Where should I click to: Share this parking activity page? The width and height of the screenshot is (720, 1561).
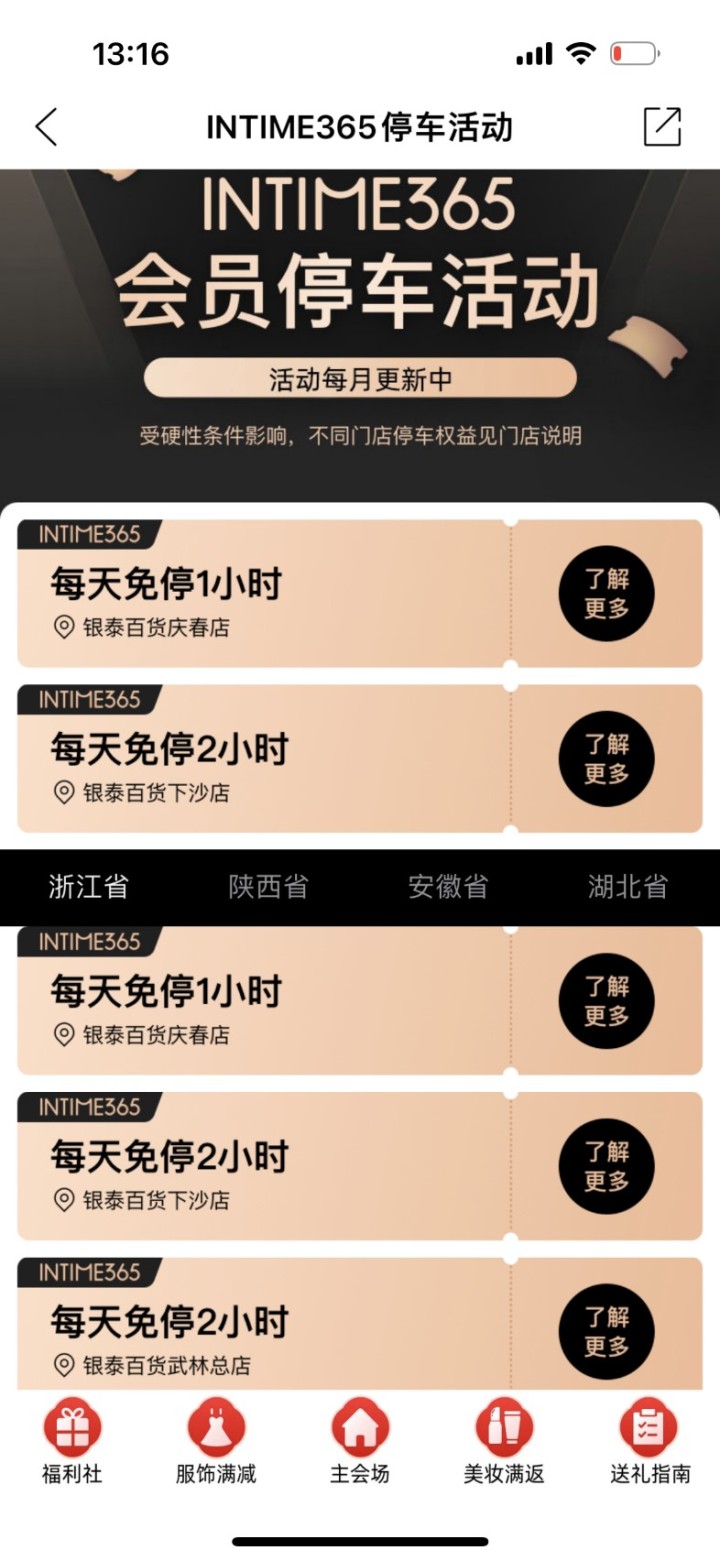click(x=662, y=127)
